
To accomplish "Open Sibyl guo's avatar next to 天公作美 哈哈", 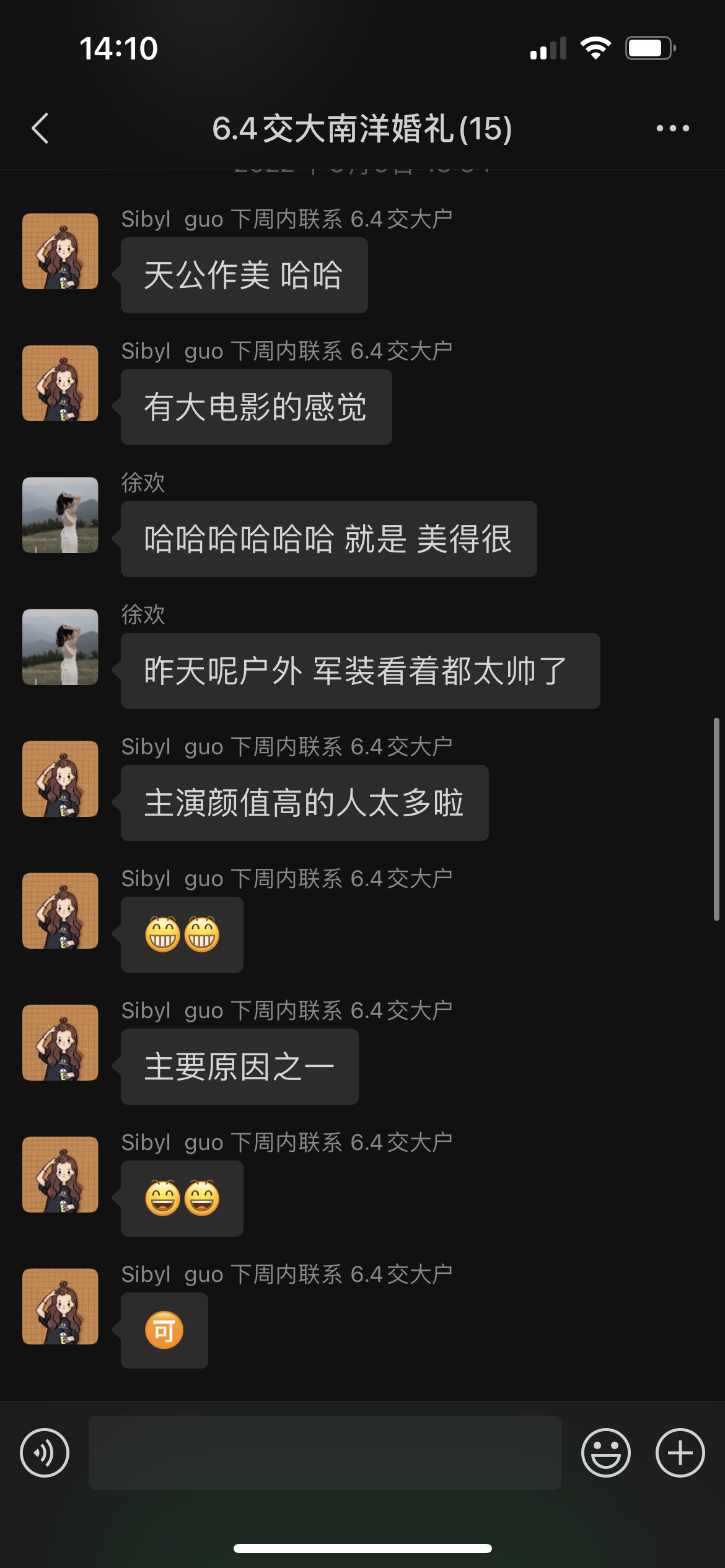I will pos(60,251).
